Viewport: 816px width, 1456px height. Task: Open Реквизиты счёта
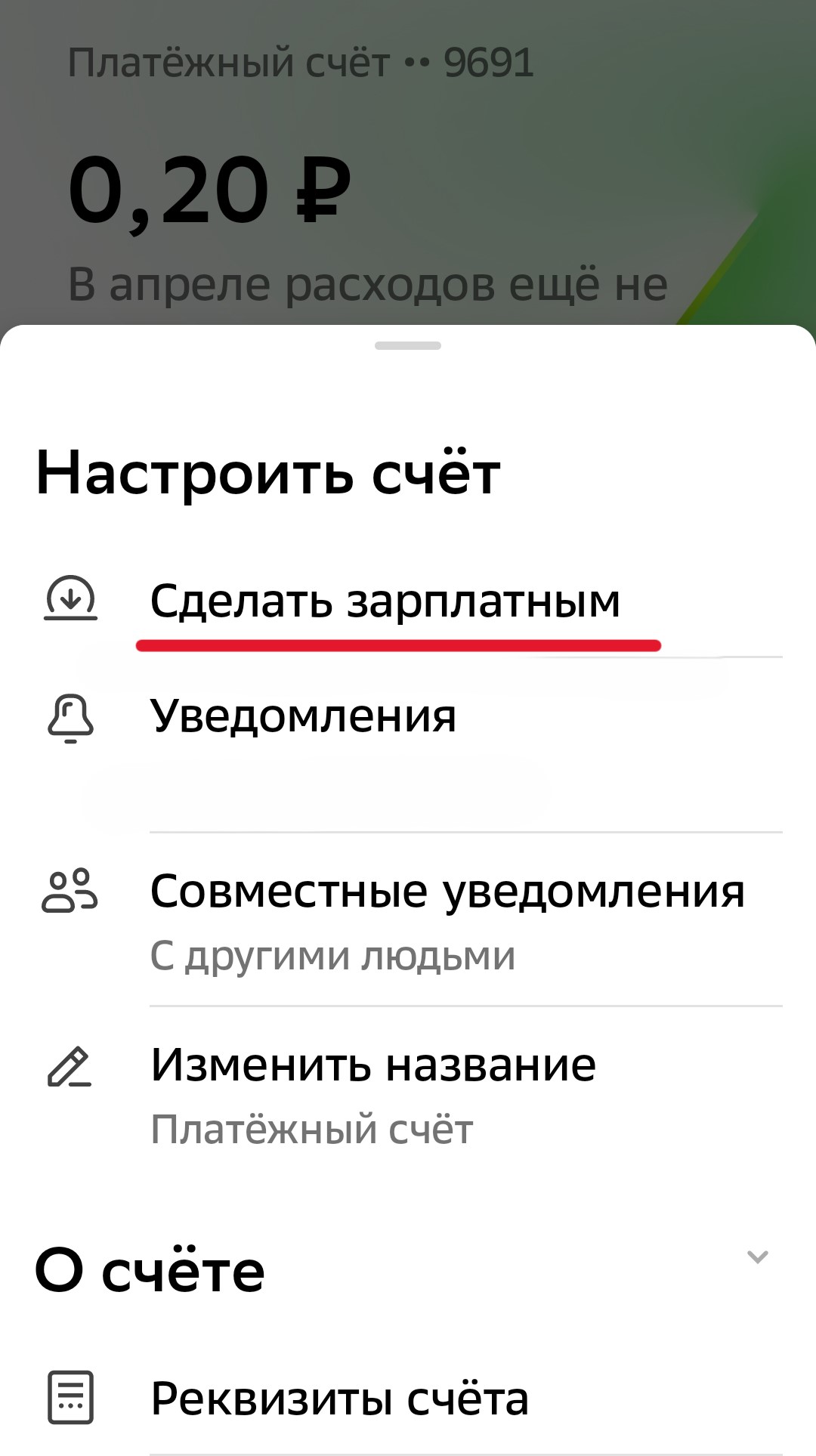click(x=408, y=1399)
